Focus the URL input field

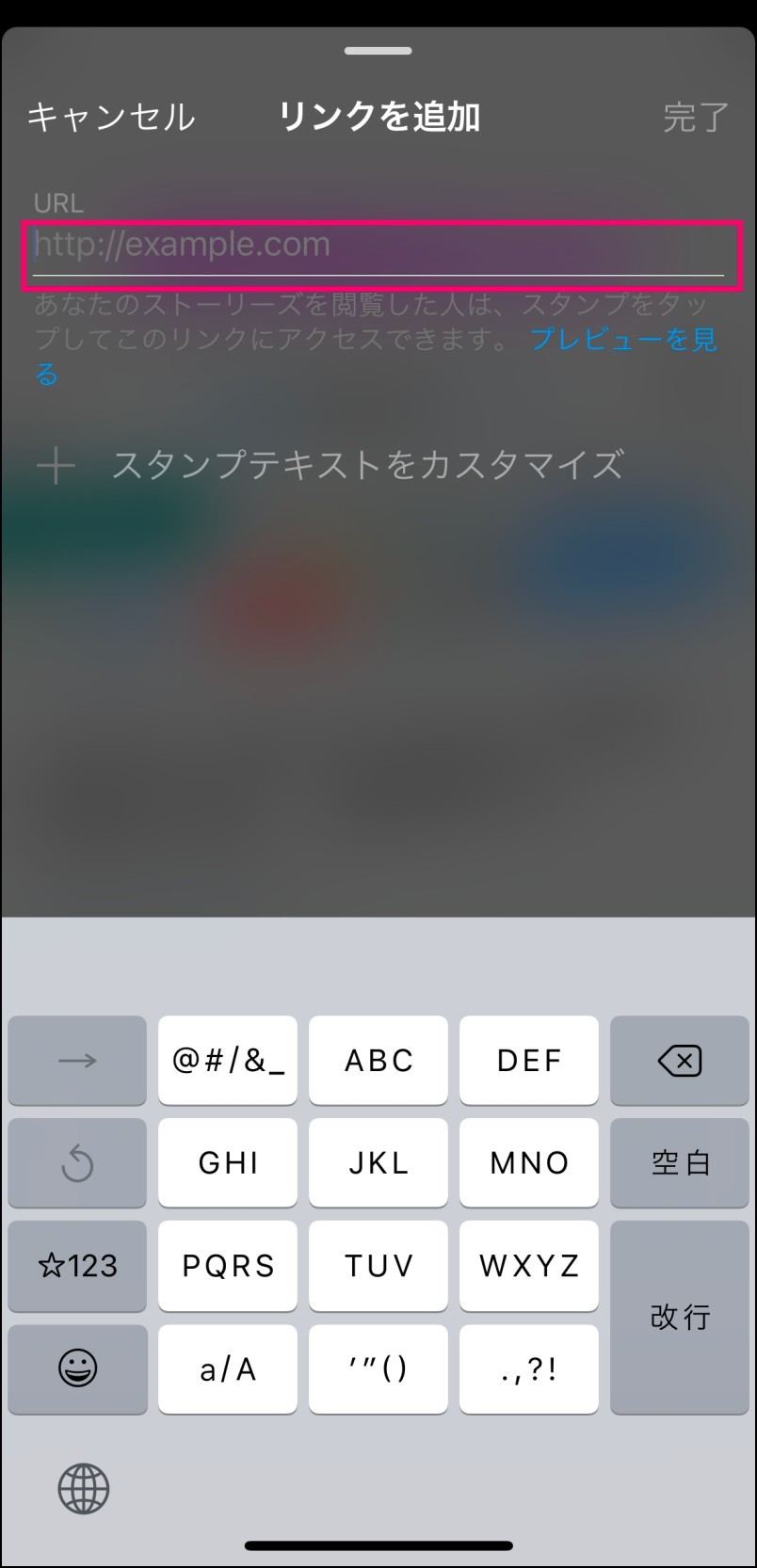(378, 245)
